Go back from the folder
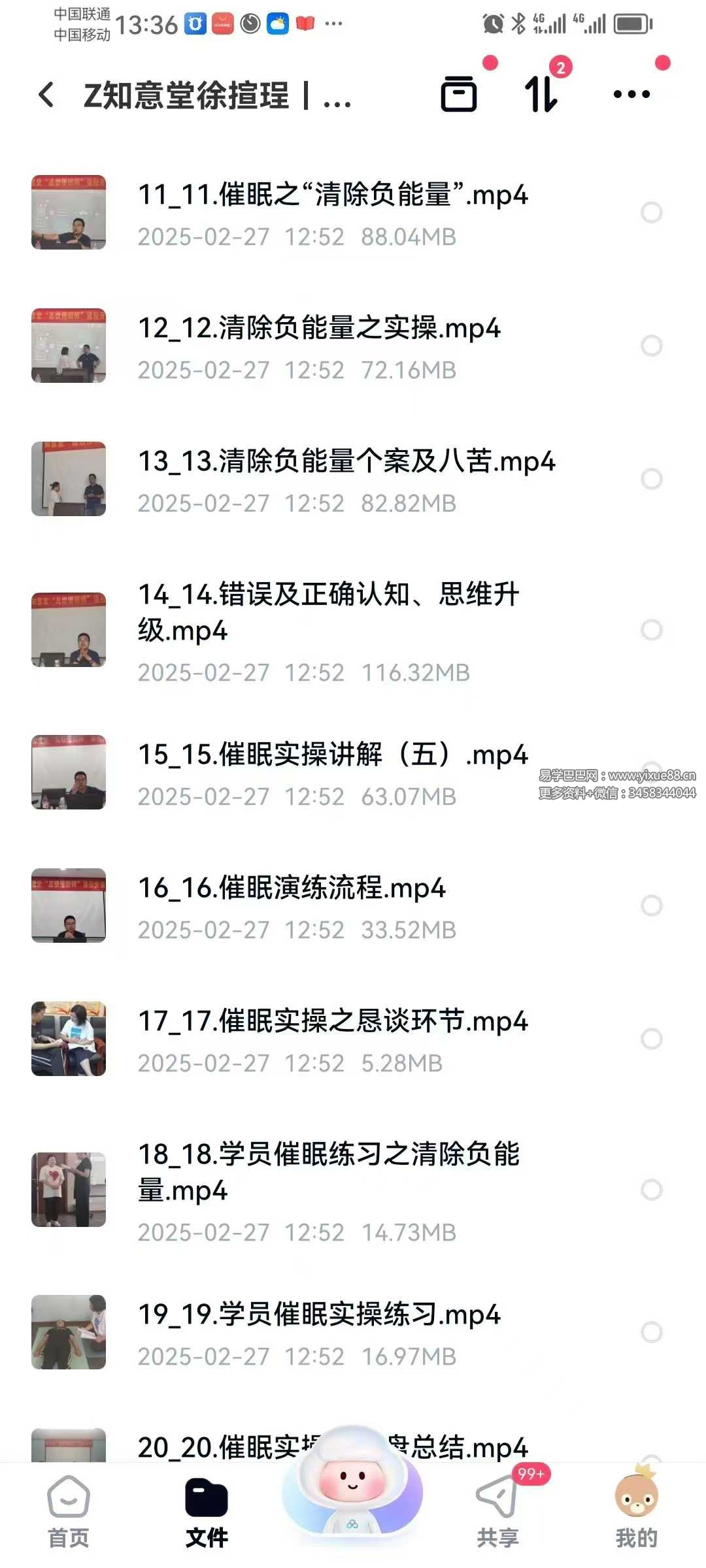The width and height of the screenshot is (706, 1568). point(46,95)
